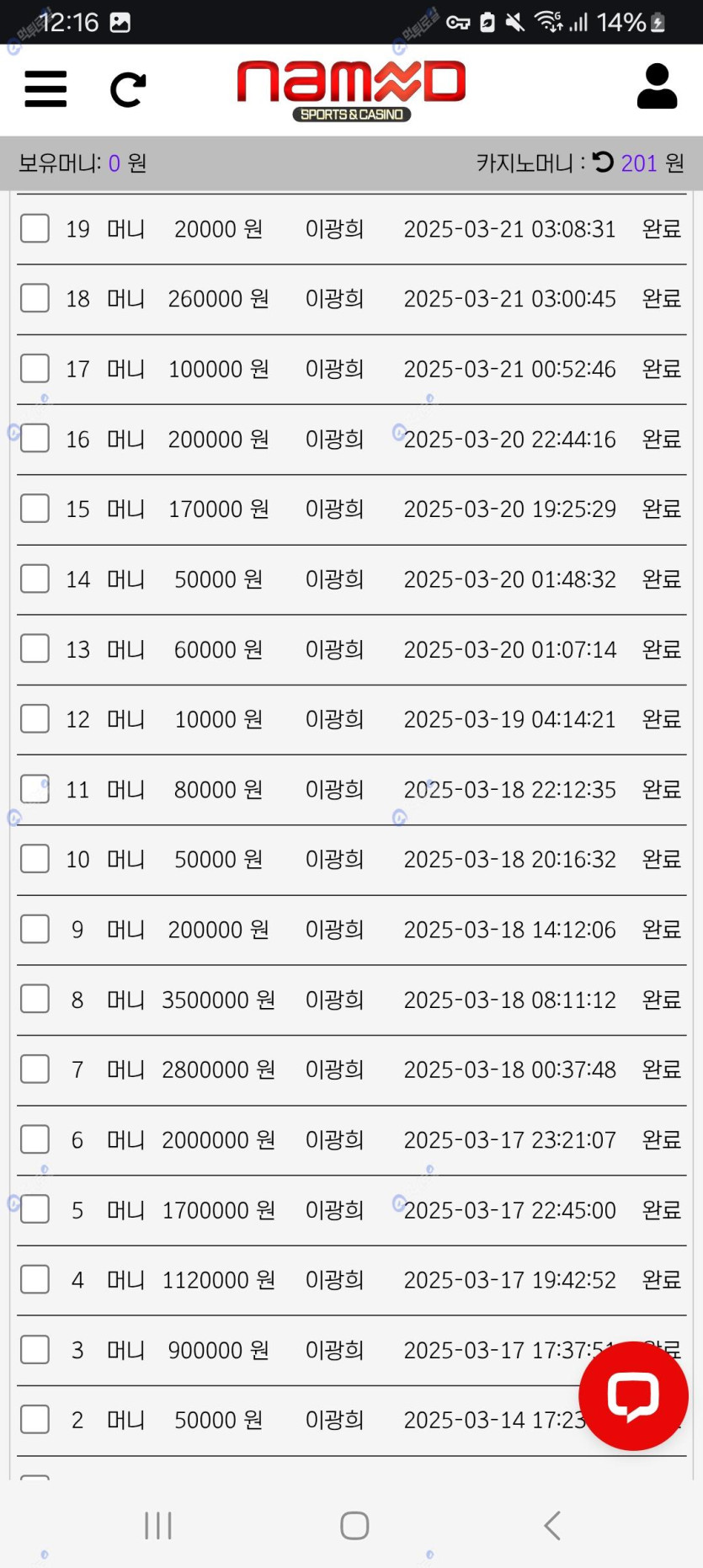Check the box on row 10
The width and height of the screenshot is (703, 1568).
[x=35, y=859]
